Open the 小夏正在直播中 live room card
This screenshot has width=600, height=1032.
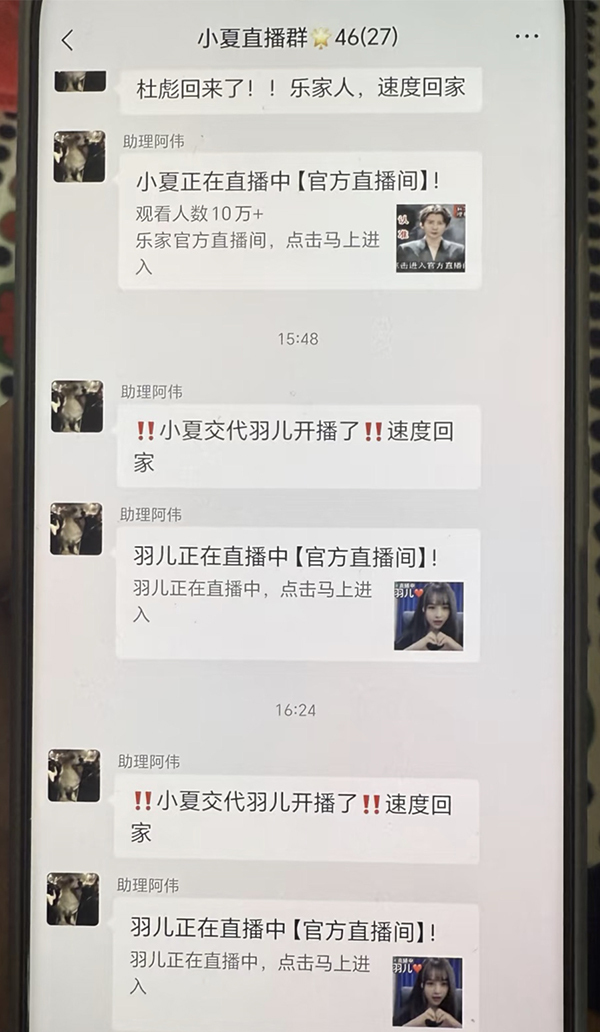pos(299,221)
